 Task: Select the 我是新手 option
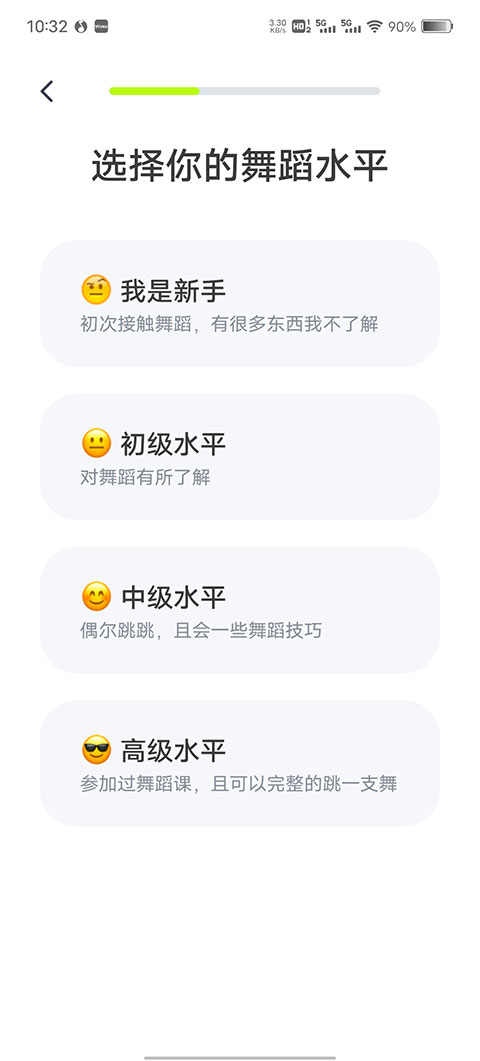point(240,304)
